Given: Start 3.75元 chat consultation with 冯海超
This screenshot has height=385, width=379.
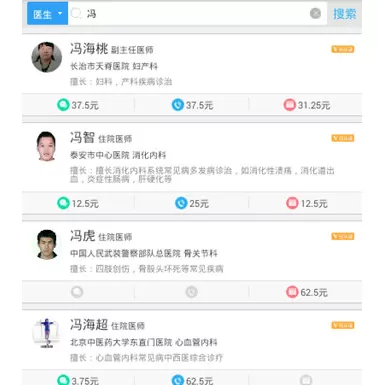Looking at the screenshot, I should [78, 379].
